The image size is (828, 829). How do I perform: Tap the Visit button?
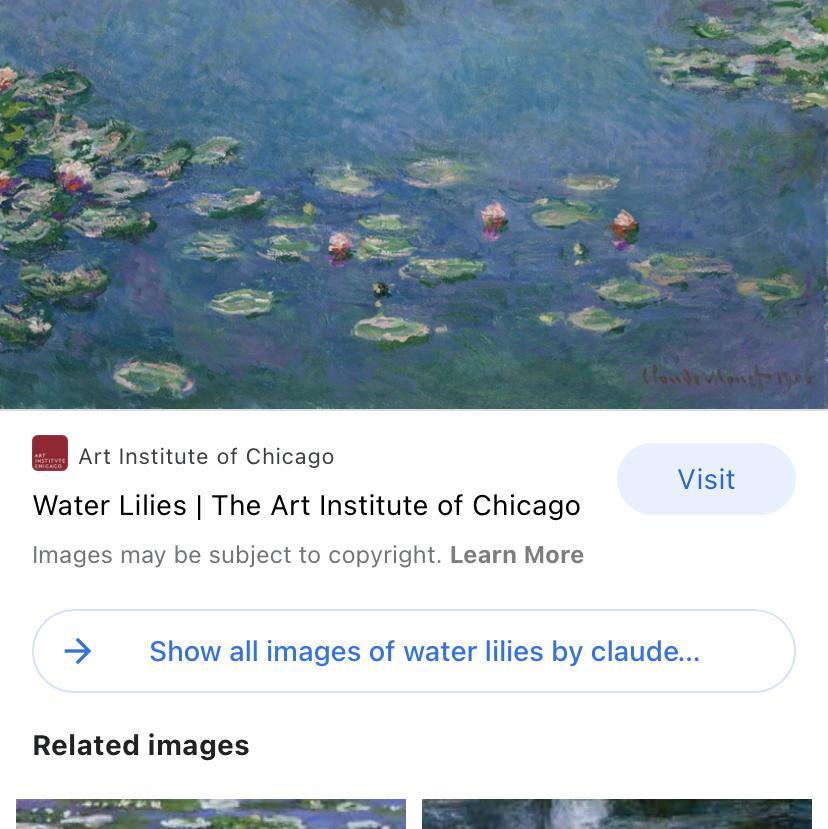coord(706,479)
